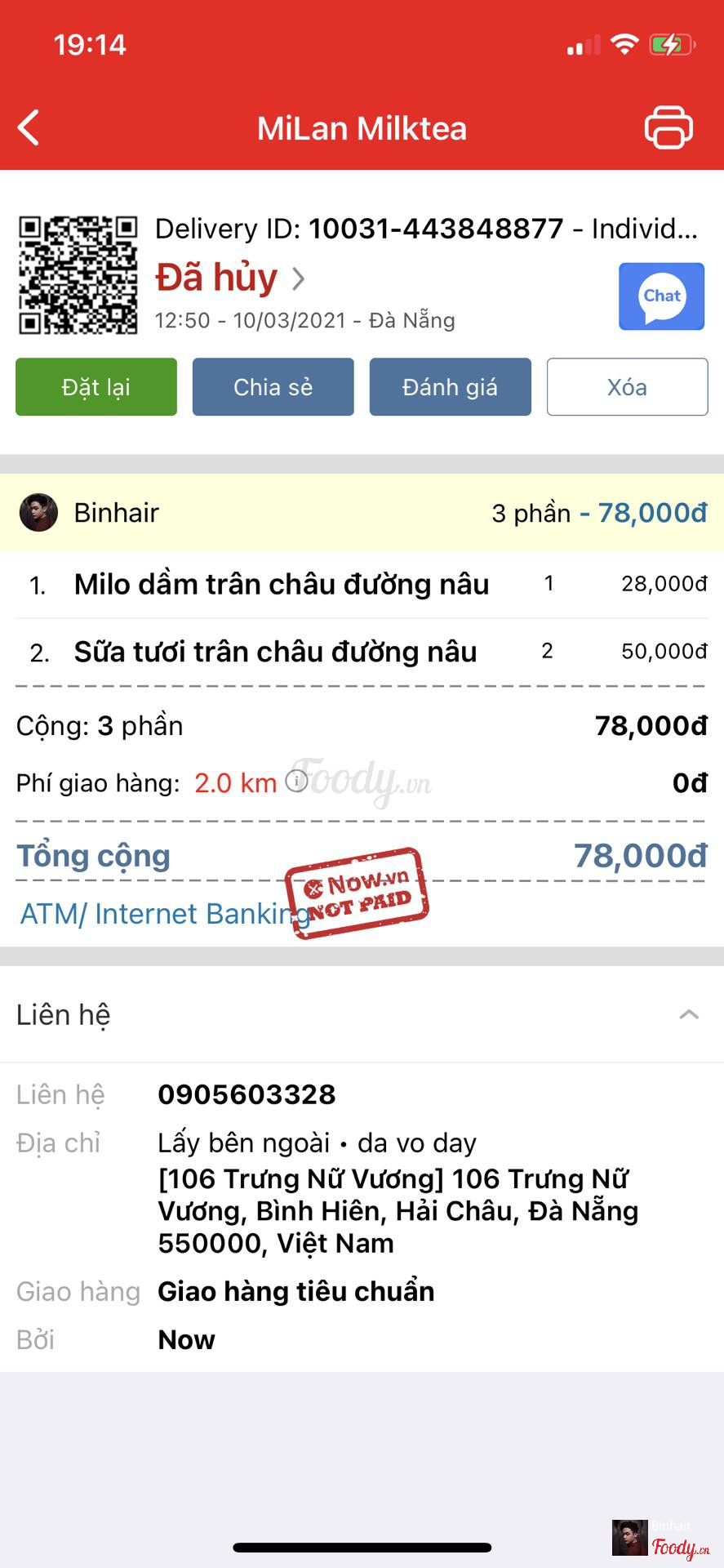This screenshot has height=1568, width=724.
Task: Reorder with the Đặt lại button
Action: [96, 387]
